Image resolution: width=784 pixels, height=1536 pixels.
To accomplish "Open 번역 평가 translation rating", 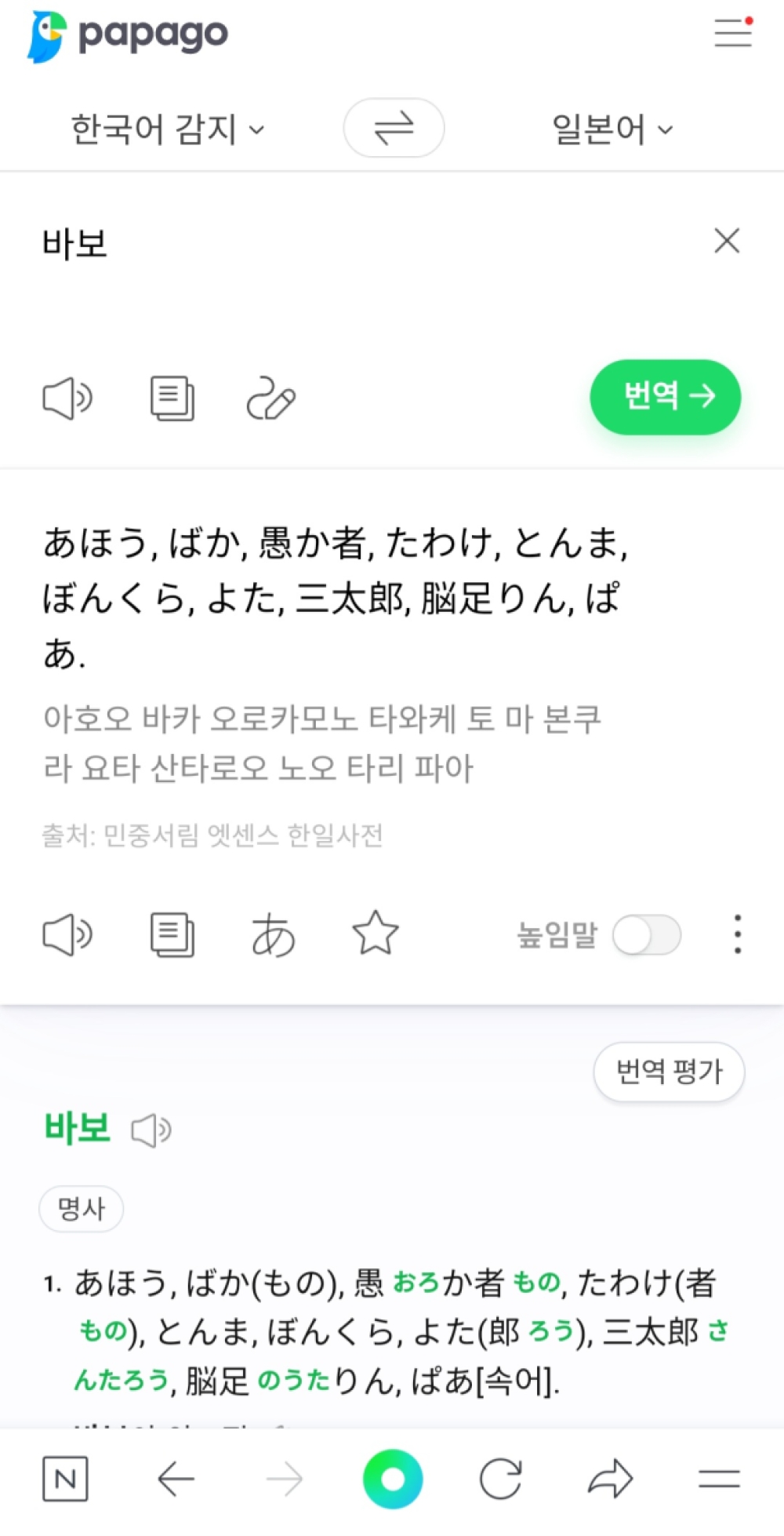I will coord(670,1072).
